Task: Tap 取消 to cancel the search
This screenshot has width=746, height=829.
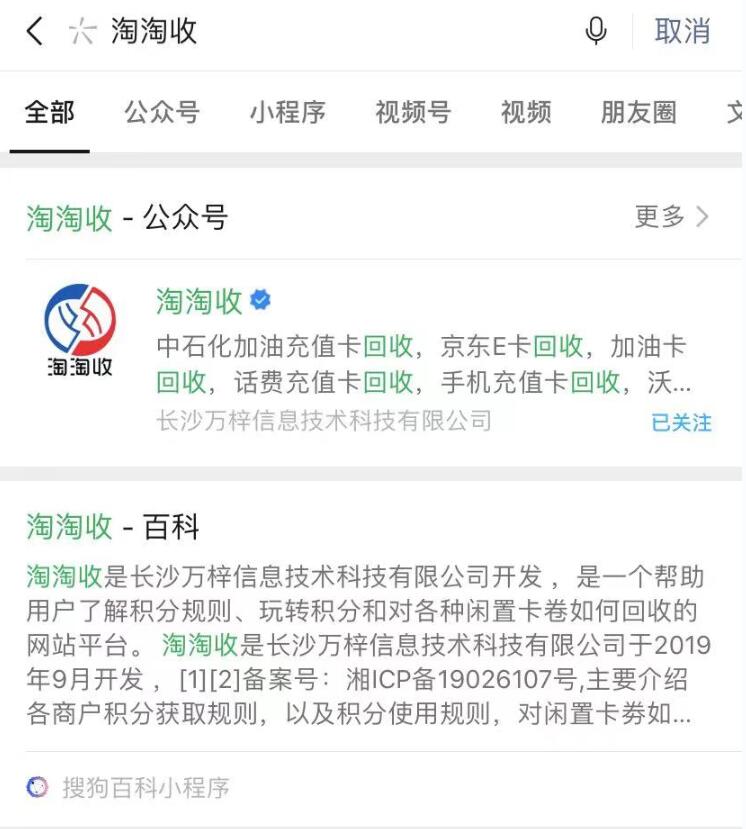Action: point(685,31)
